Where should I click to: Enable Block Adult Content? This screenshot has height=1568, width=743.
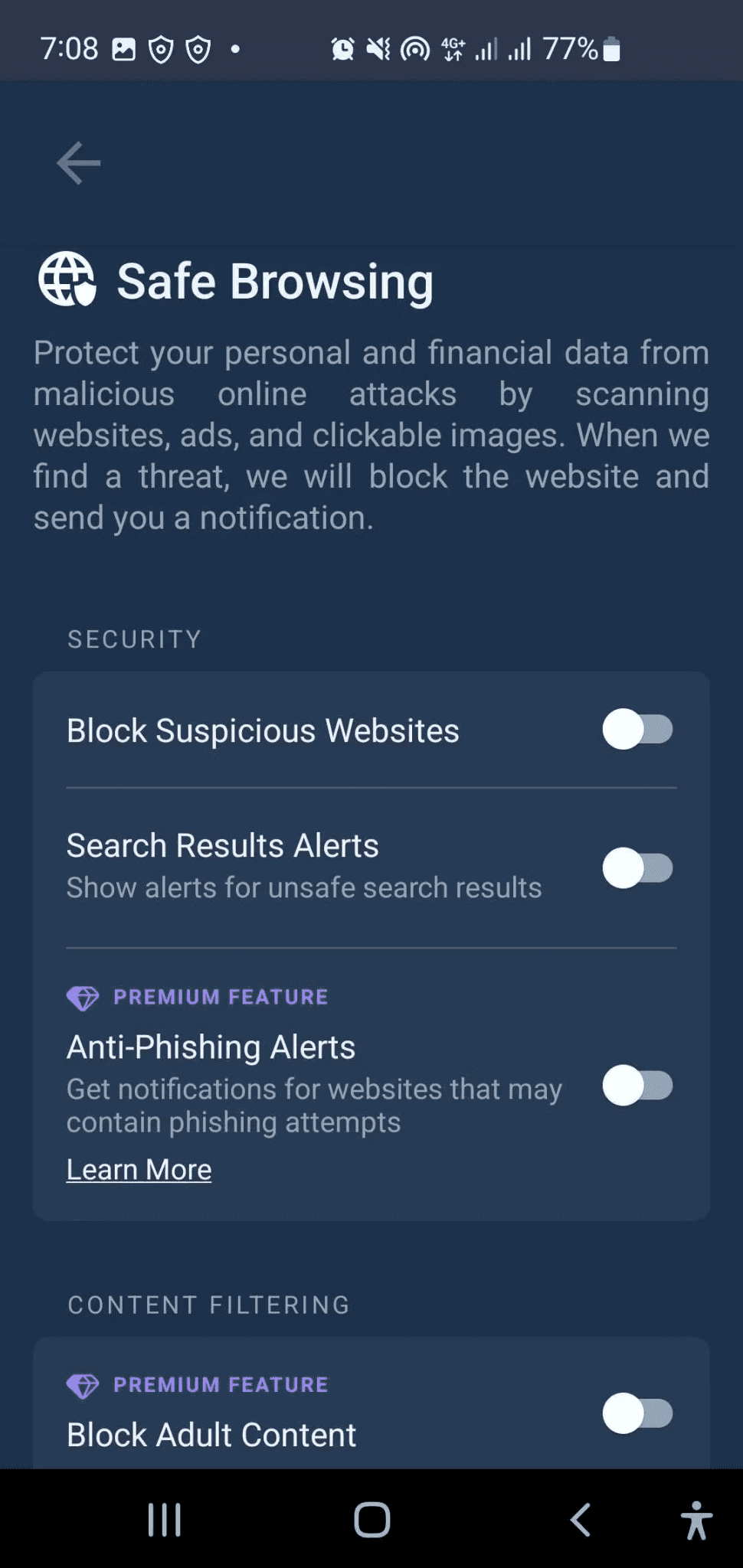[x=637, y=1413]
